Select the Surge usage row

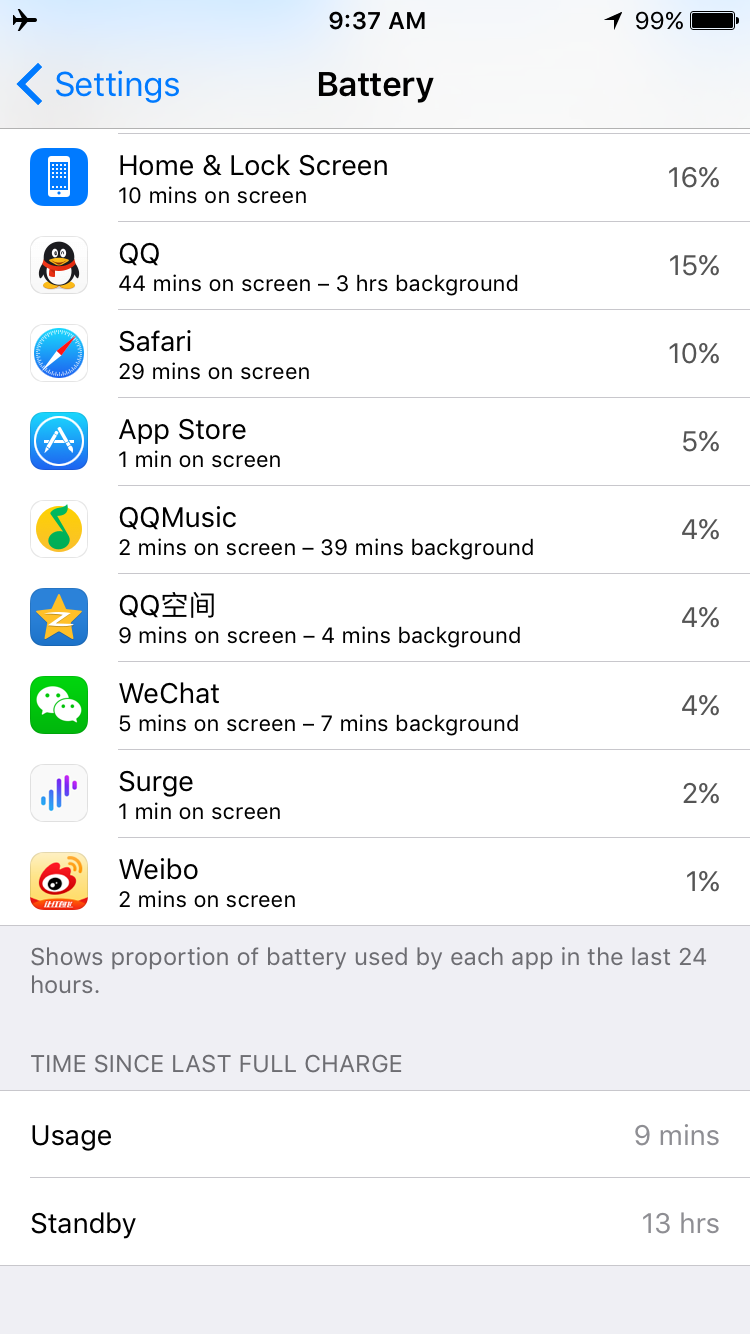[375, 794]
